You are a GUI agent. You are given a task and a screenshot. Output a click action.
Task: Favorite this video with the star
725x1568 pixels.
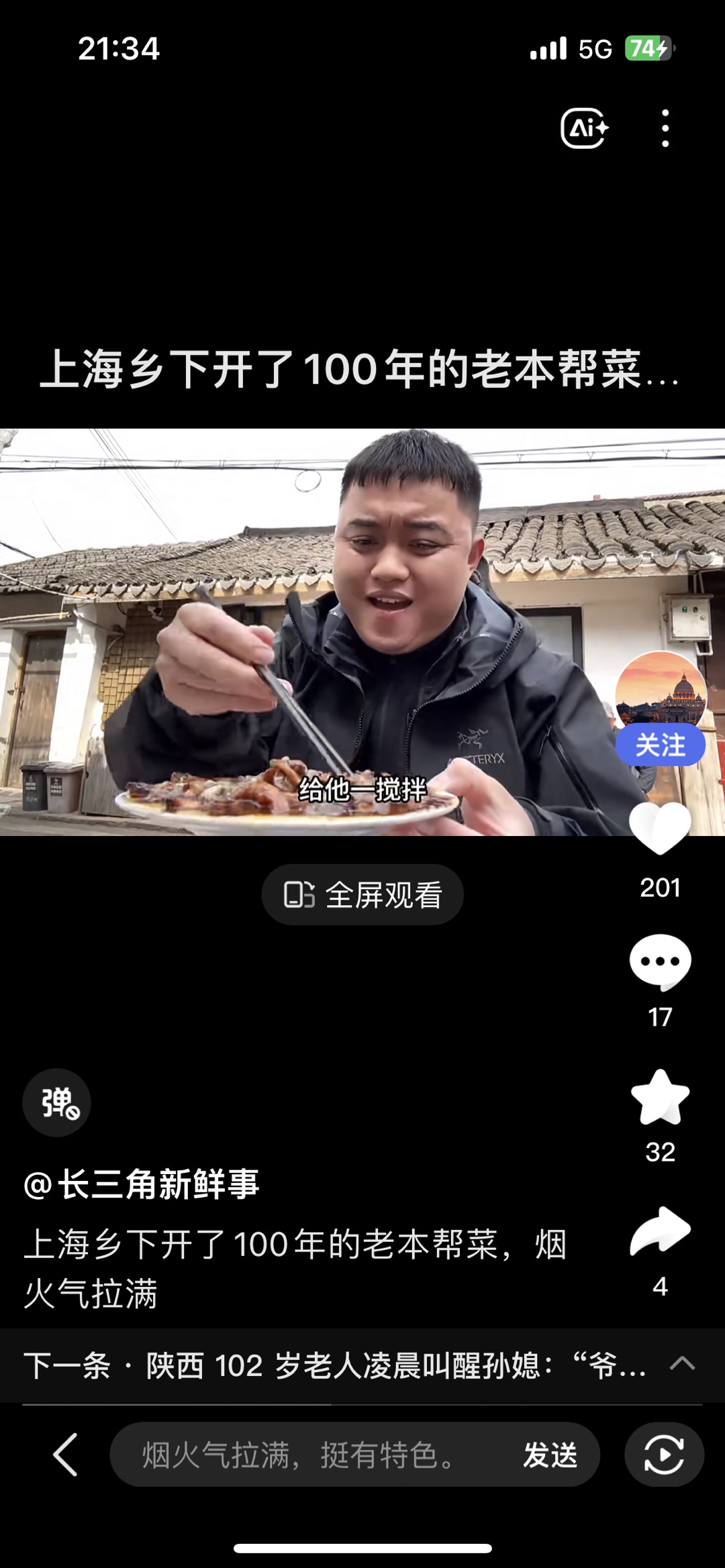pyautogui.click(x=660, y=1098)
